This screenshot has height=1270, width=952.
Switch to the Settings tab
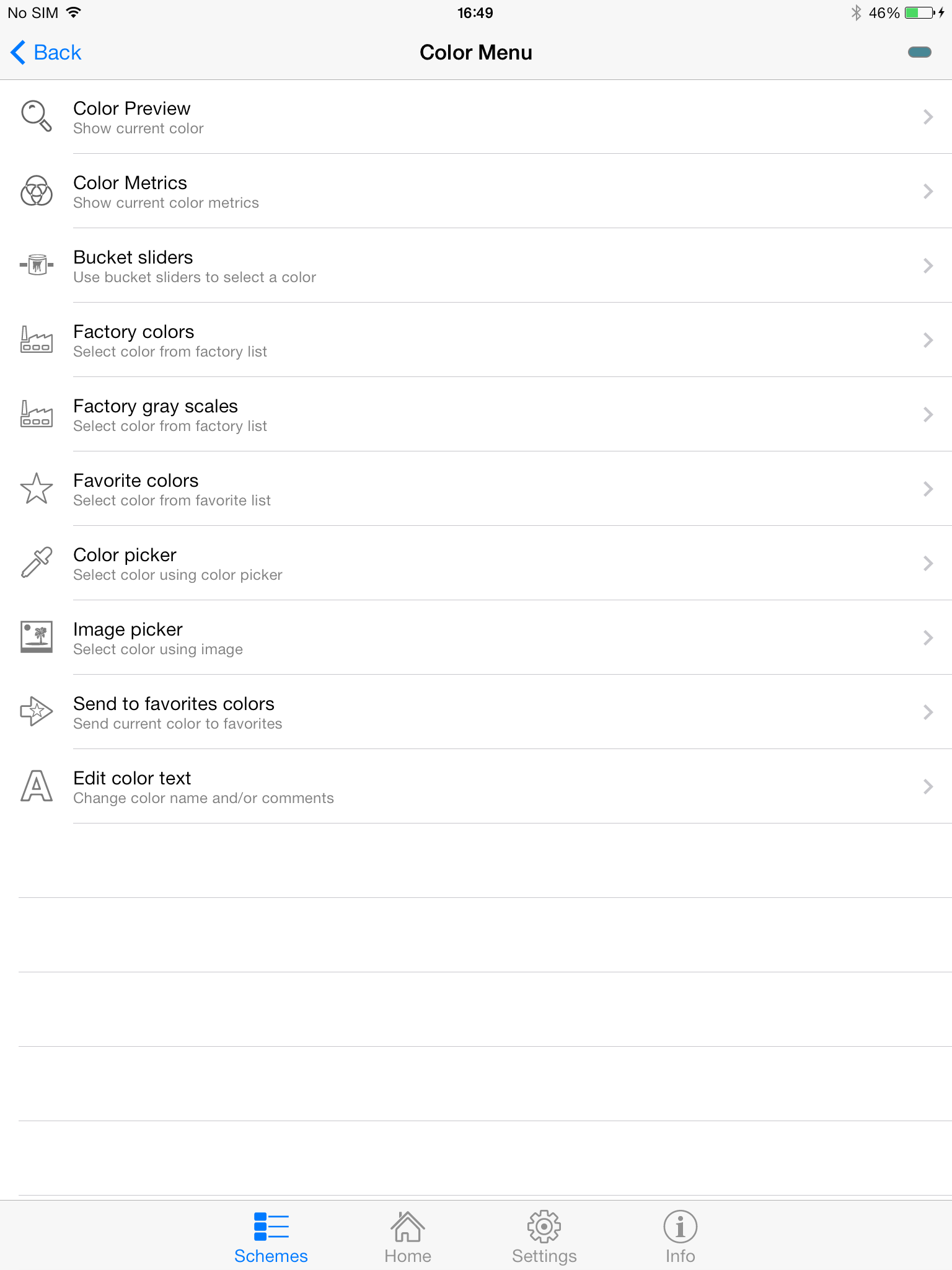544,1237
